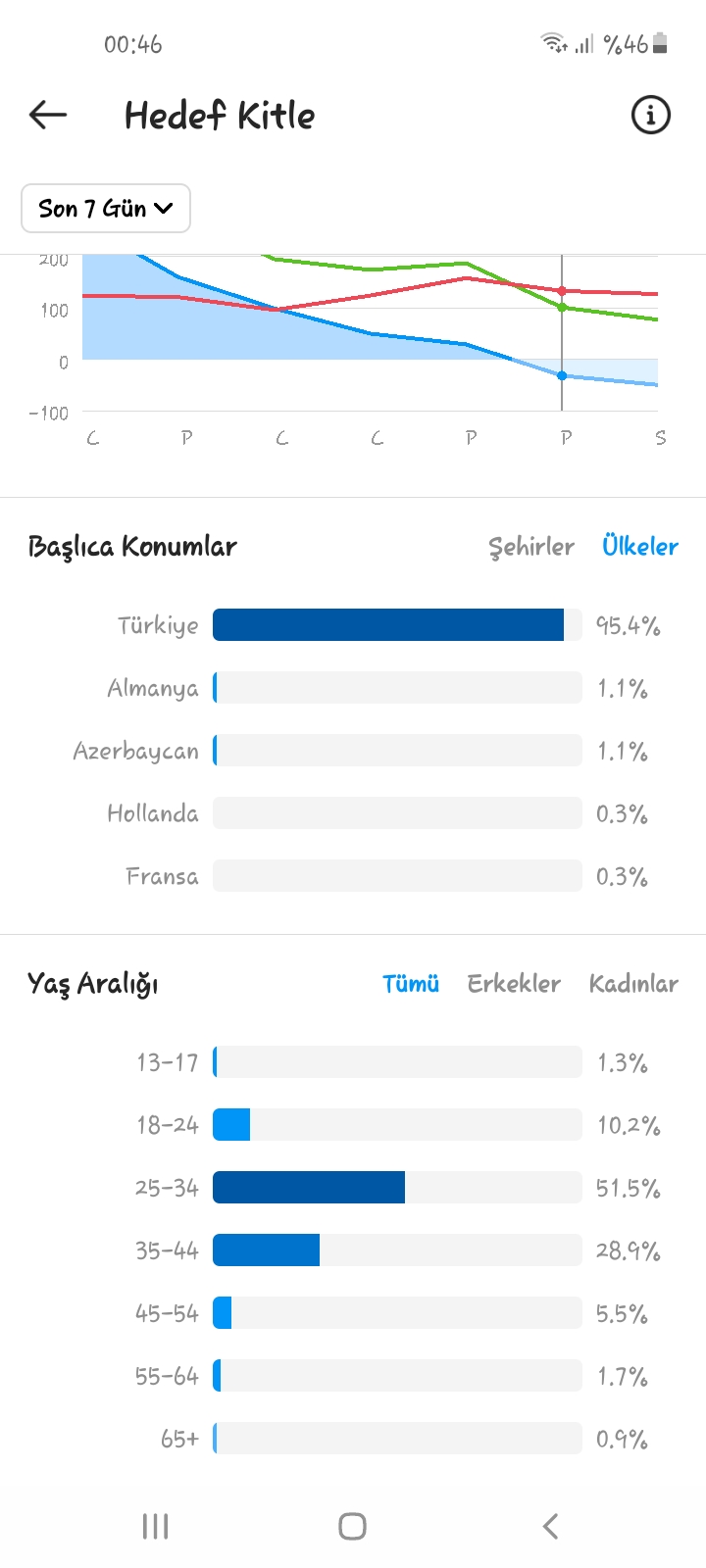The image size is (706, 1568).
Task: Open recent apps from the navigation bar
Action: point(156,1526)
